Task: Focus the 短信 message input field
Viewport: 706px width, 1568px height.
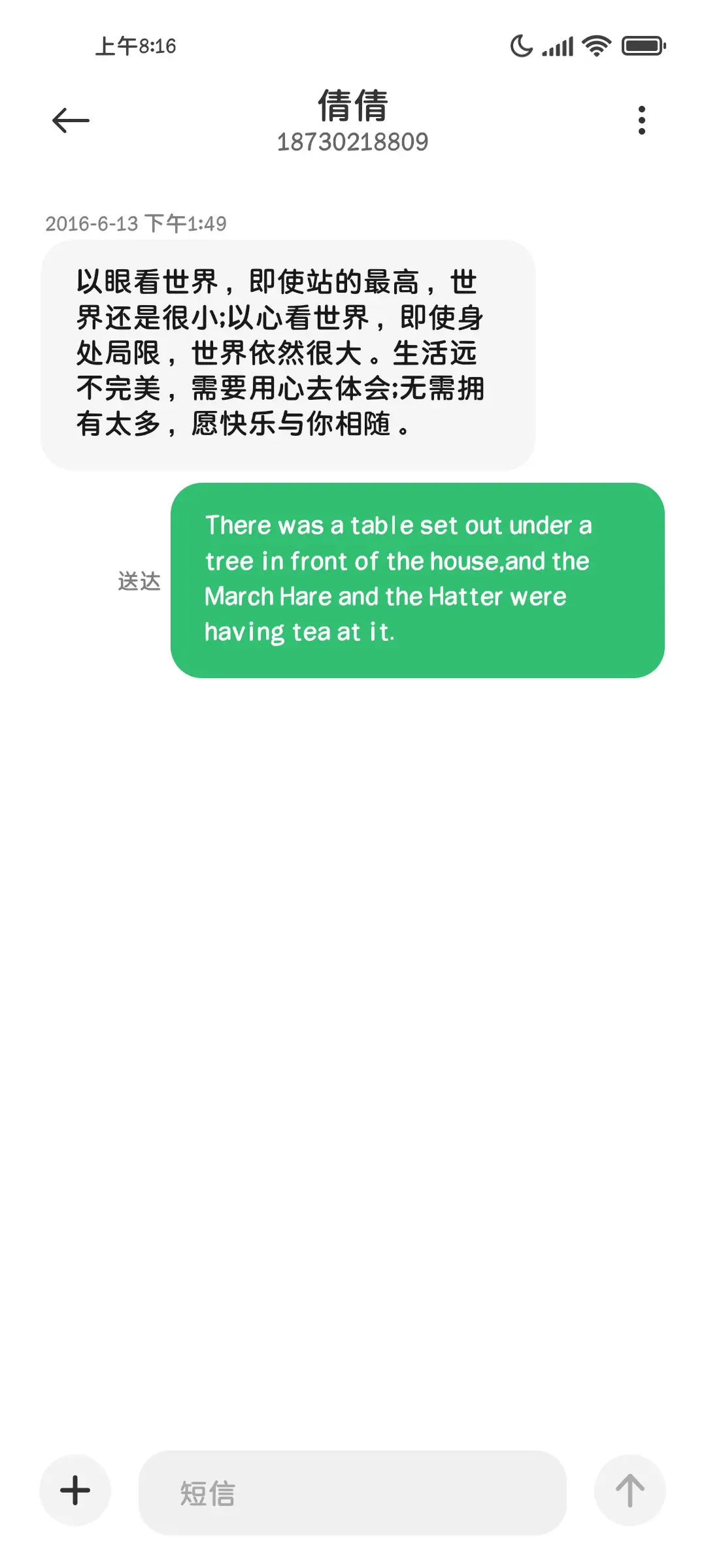Action: [352, 1493]
